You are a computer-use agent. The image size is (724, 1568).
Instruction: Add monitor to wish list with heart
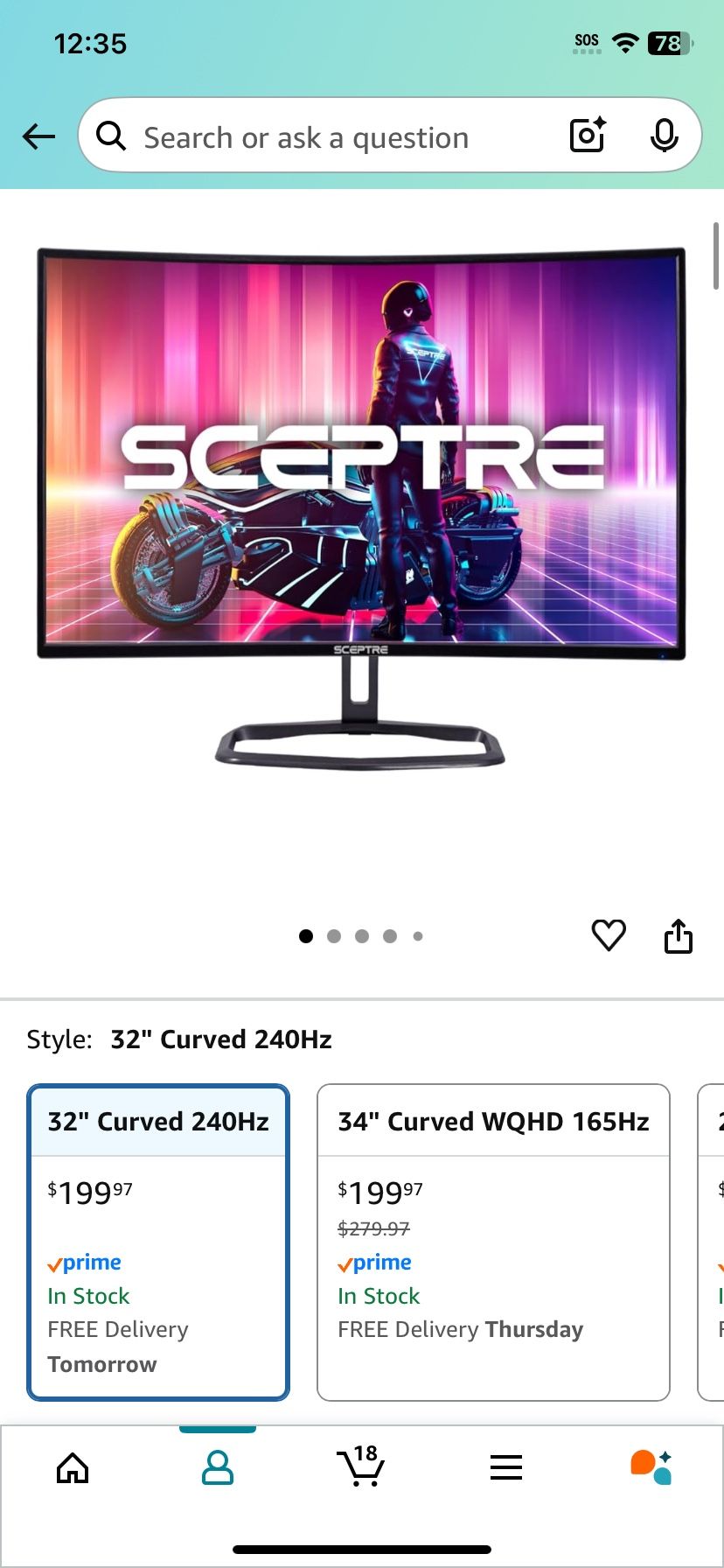tap(609, 935)
